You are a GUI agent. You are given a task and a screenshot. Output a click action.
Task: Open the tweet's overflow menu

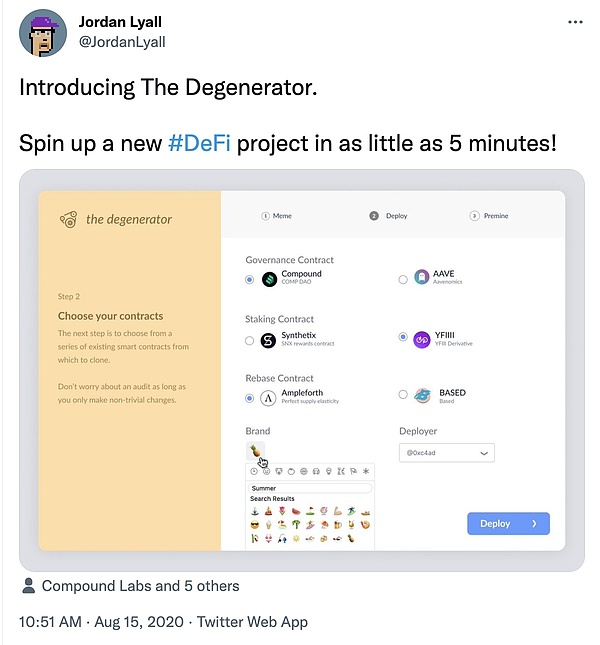click(x=574, y=21)
